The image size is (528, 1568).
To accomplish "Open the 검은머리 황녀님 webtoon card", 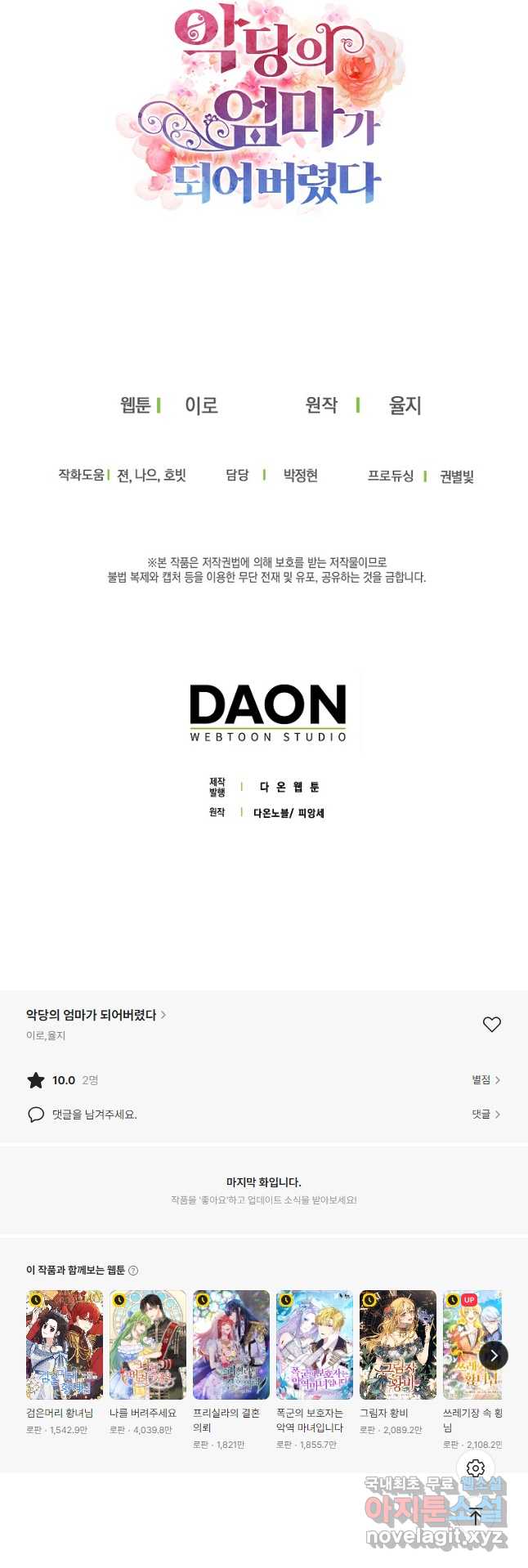I will pos(65,1345).
